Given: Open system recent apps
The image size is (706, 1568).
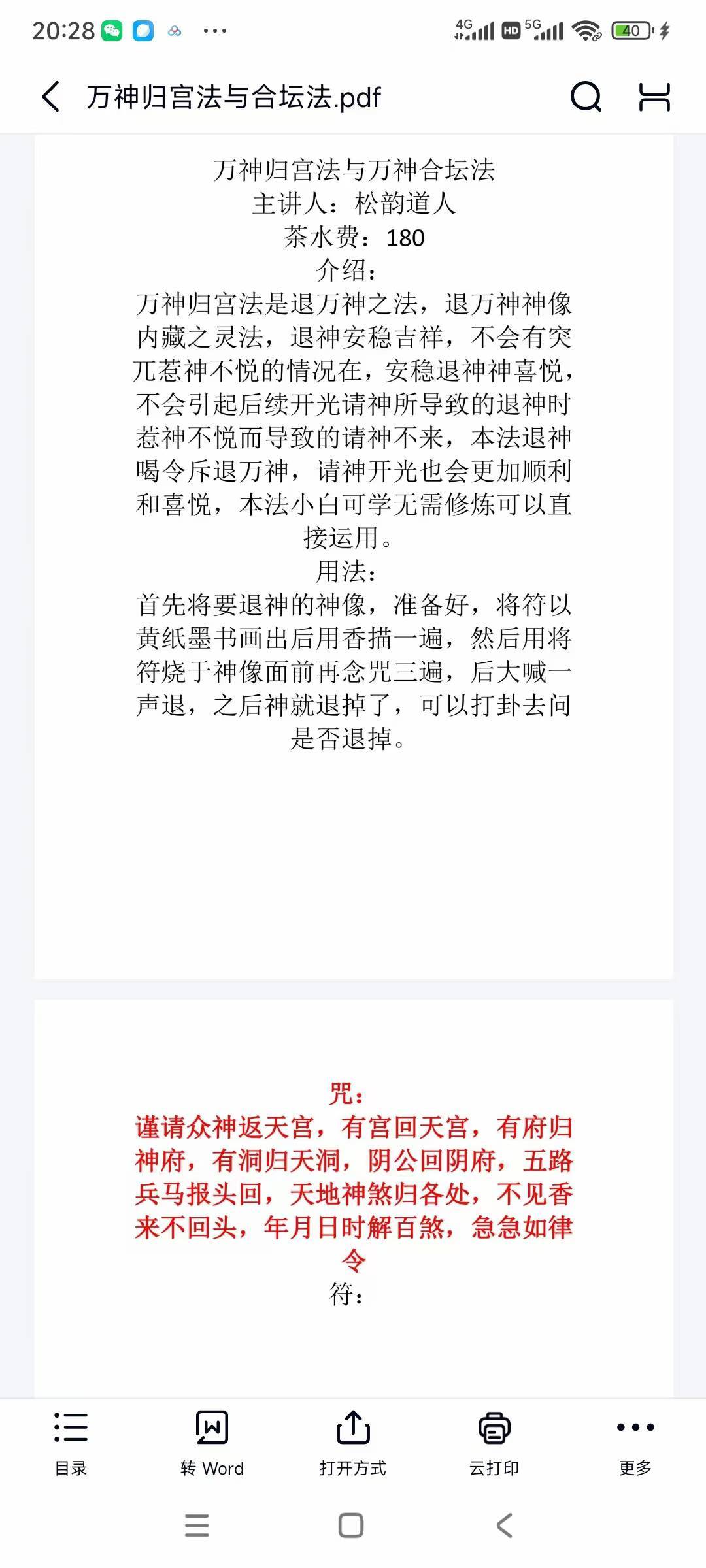Looking at the screenshot, I should click(197, 1526).
